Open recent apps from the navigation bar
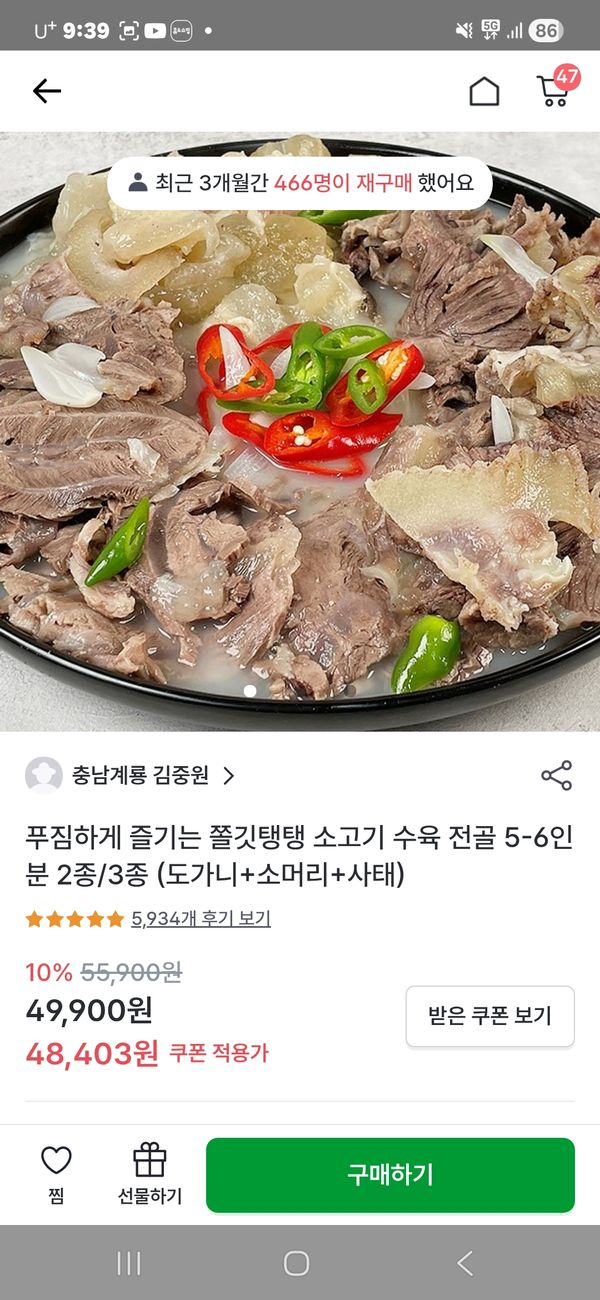 click(x=129, y=1263)
